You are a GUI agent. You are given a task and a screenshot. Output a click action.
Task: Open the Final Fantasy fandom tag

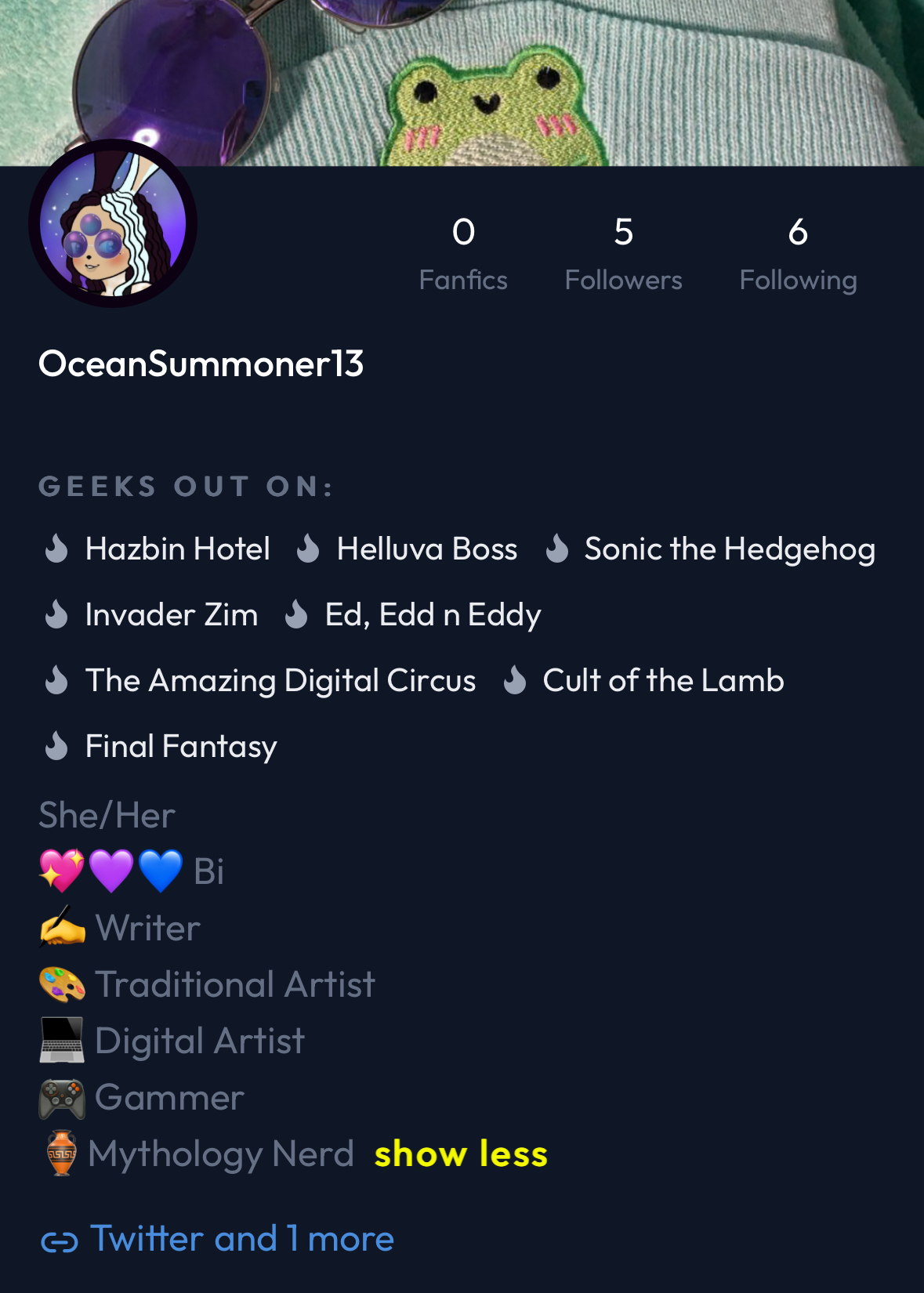(x=180, y=747)
